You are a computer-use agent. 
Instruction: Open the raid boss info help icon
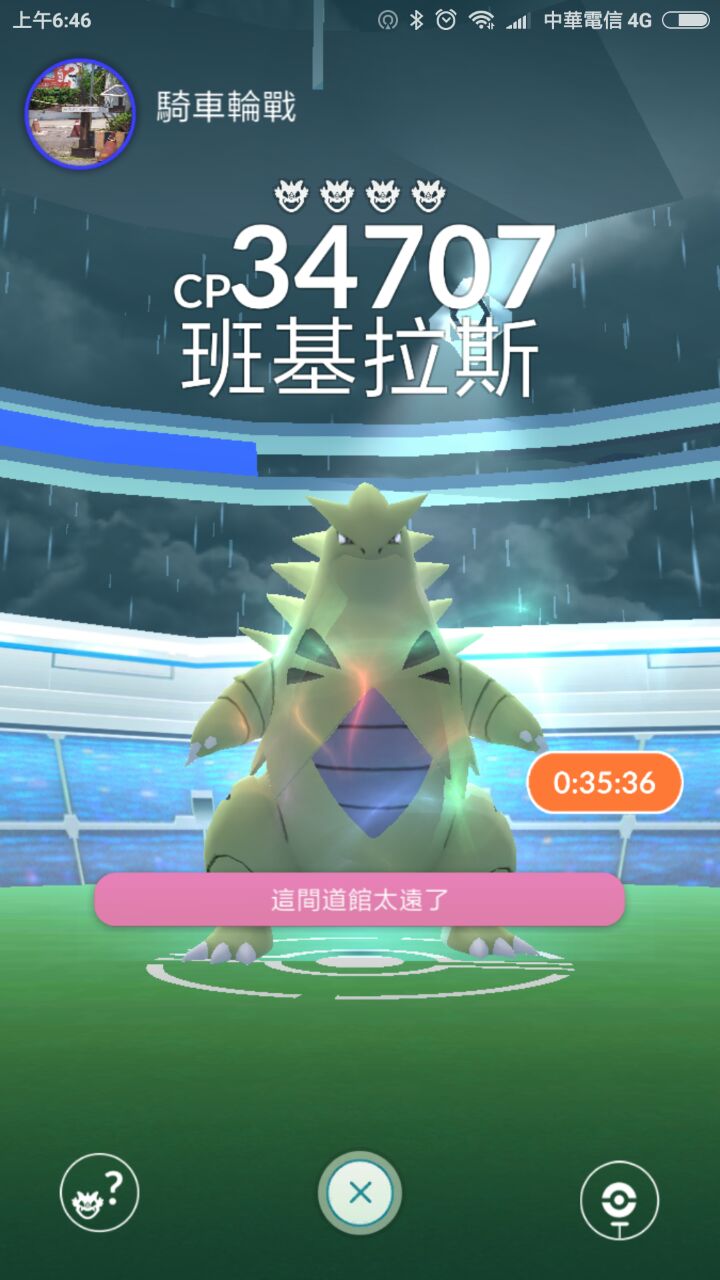pos(99,1193)
